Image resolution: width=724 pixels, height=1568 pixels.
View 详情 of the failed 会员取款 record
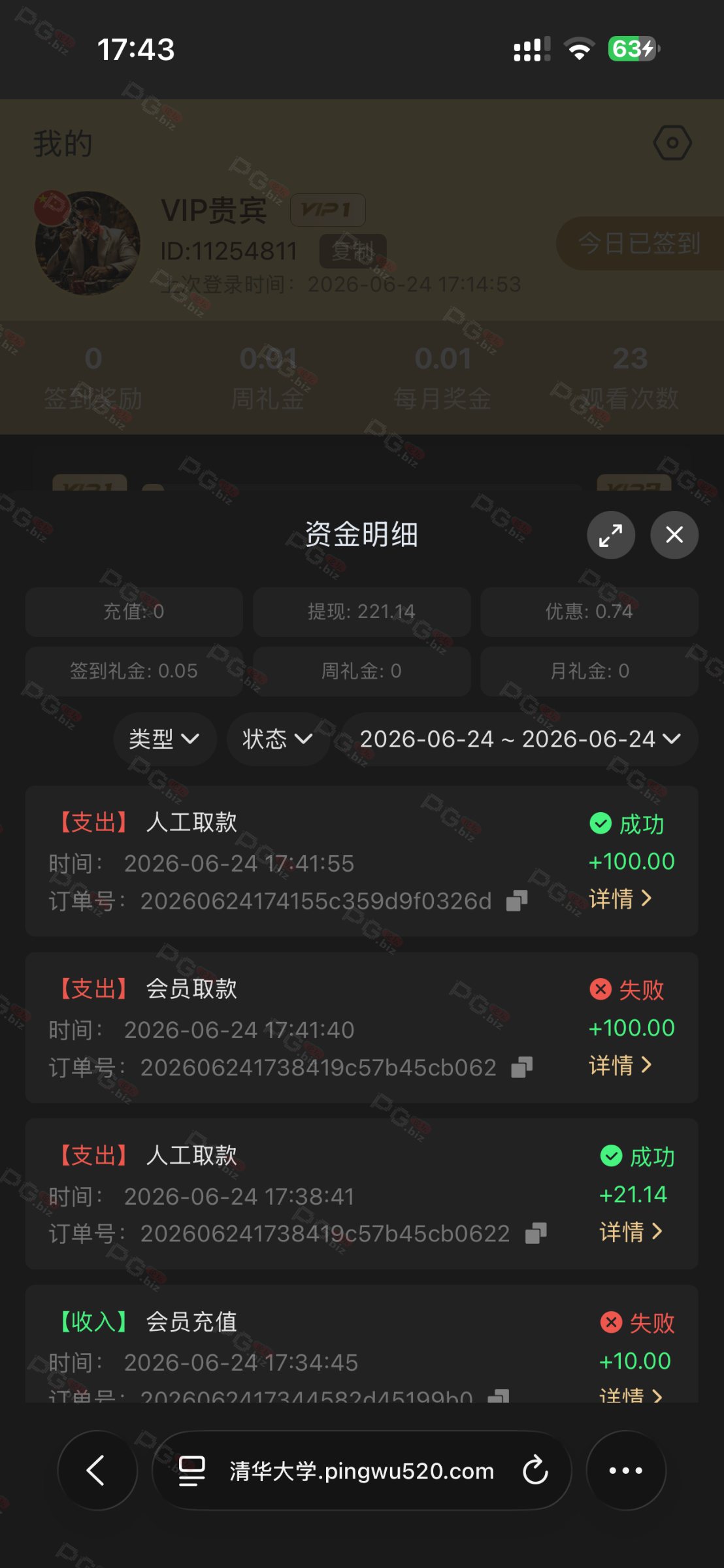[620, 1066]
